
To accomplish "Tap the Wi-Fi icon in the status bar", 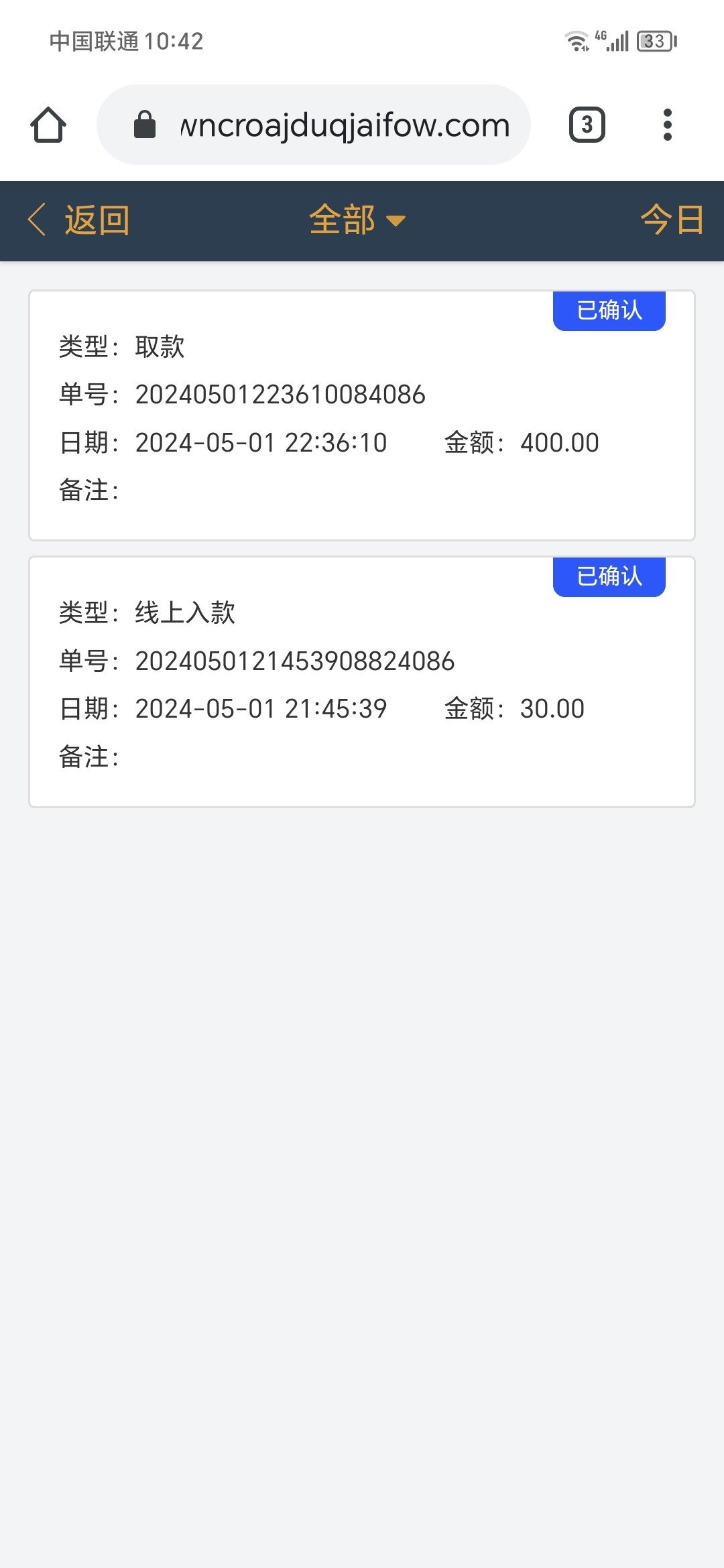I will [575, 42].
